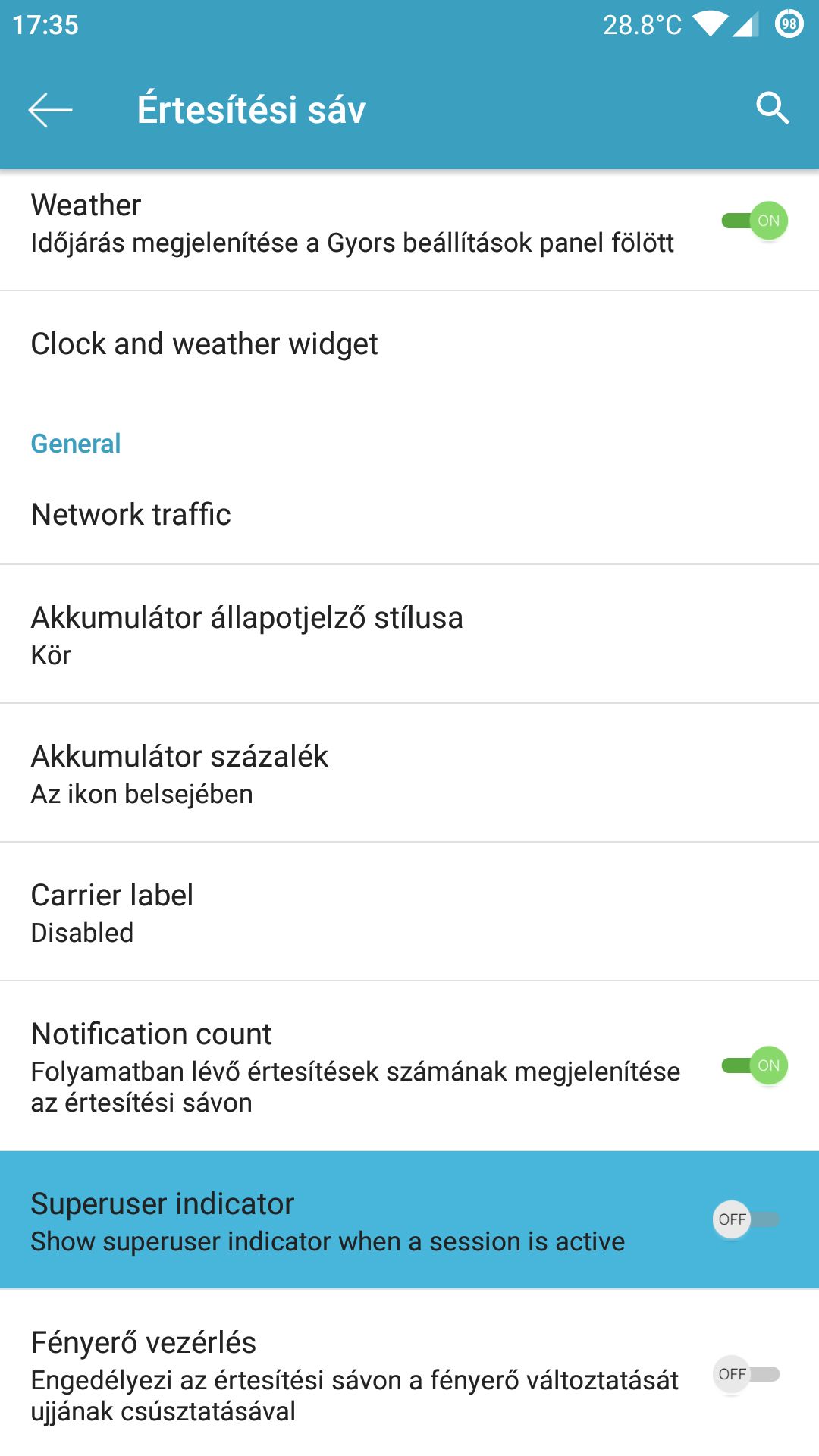
Task: Open Akkumulátor százalék setting
Action: click(409, 773)
